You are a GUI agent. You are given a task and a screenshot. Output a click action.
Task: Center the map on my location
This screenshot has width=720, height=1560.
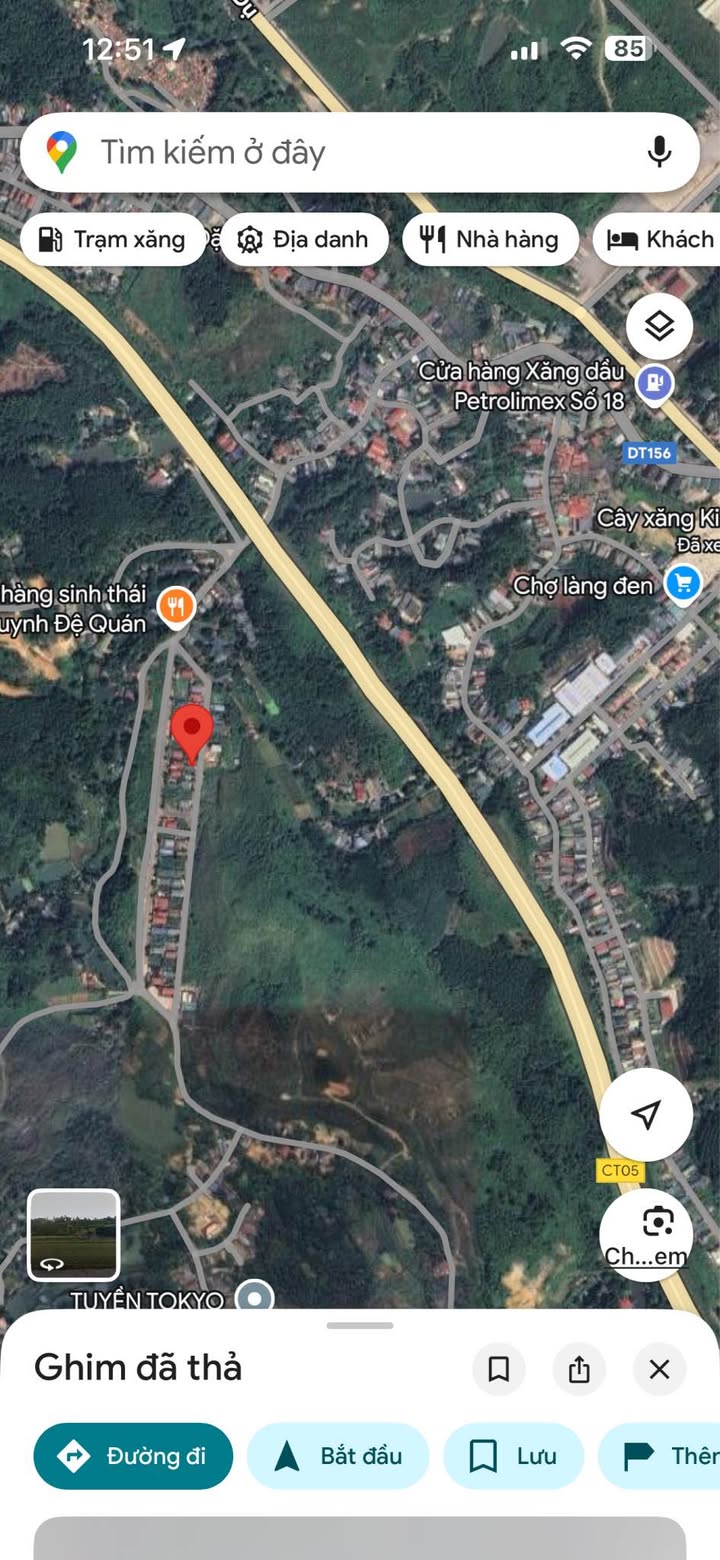coord(646,1114)
